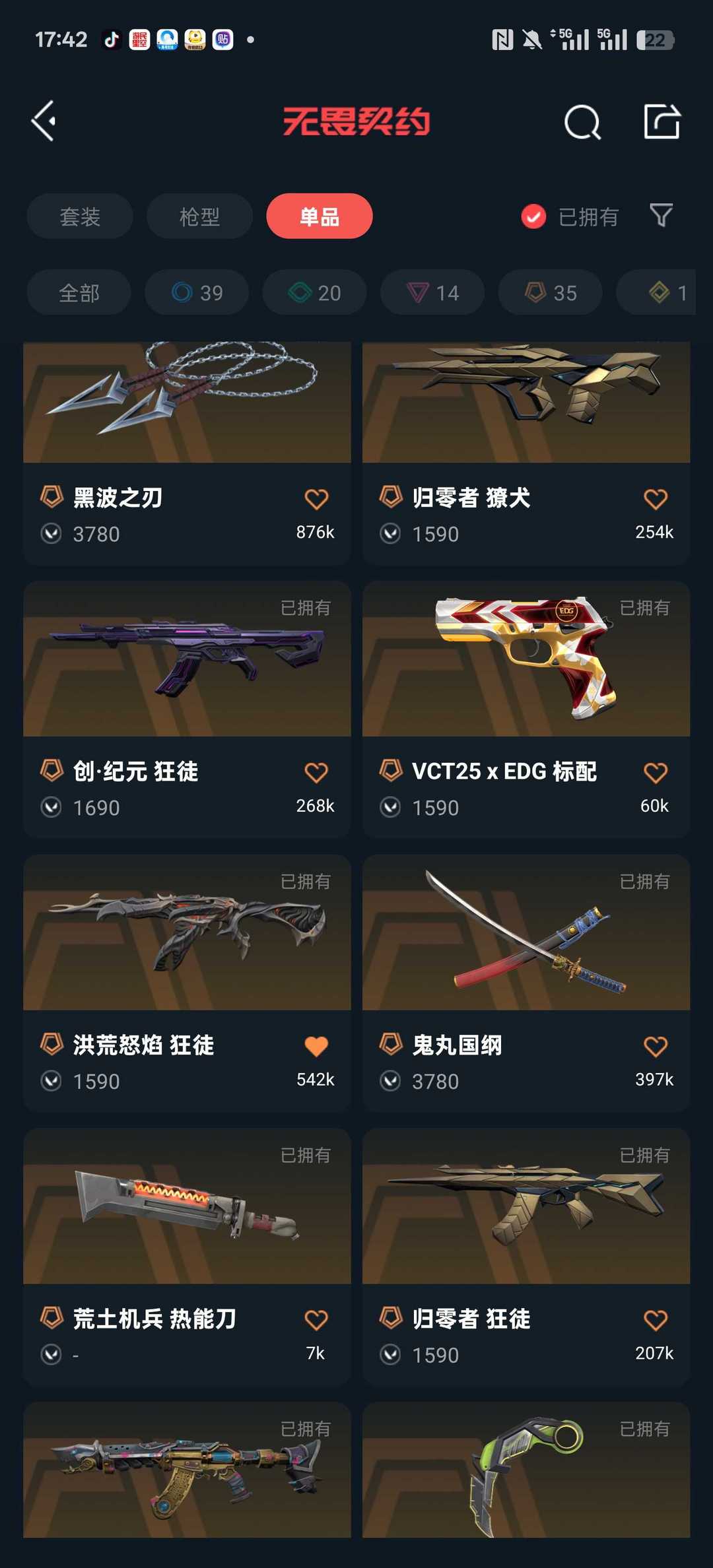The width and height of the screenshot is (713, 1568).
Task: Select the 全部 filter chip
Action: 79,292
